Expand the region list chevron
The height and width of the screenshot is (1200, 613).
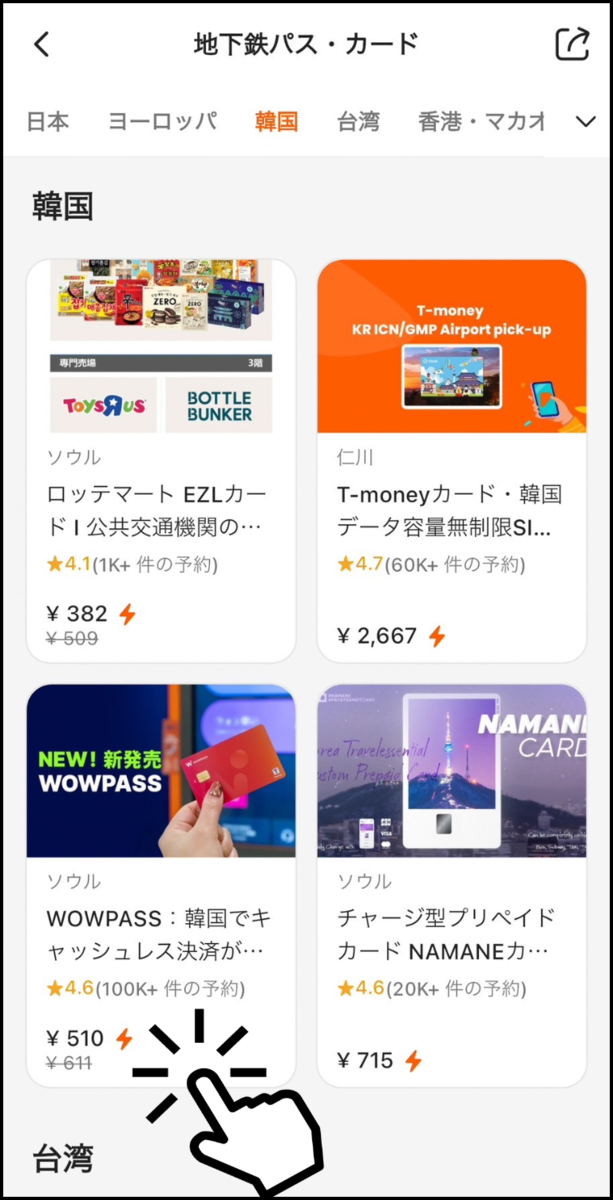pos(586,122)
